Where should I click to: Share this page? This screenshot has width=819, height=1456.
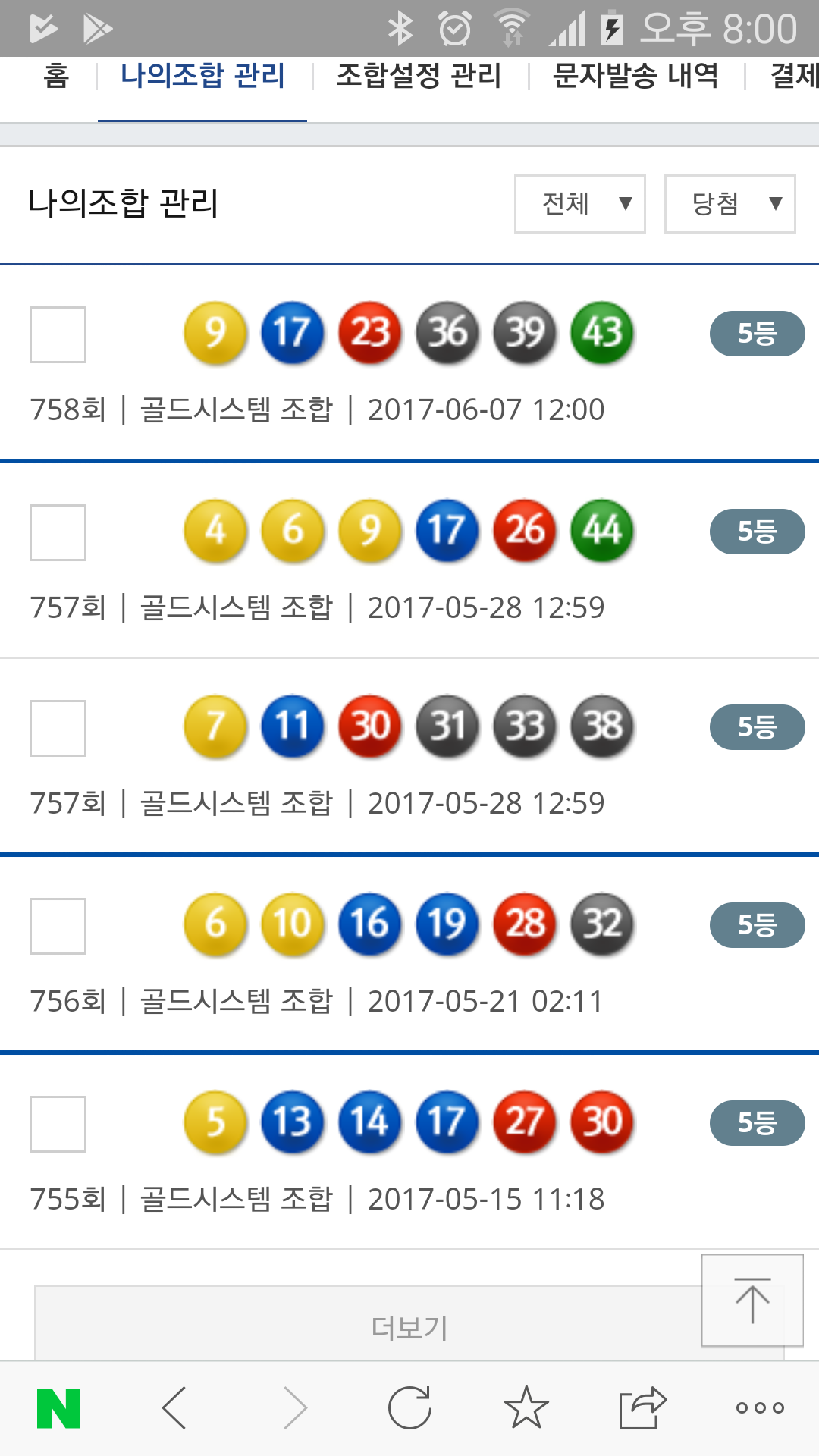642,1408
